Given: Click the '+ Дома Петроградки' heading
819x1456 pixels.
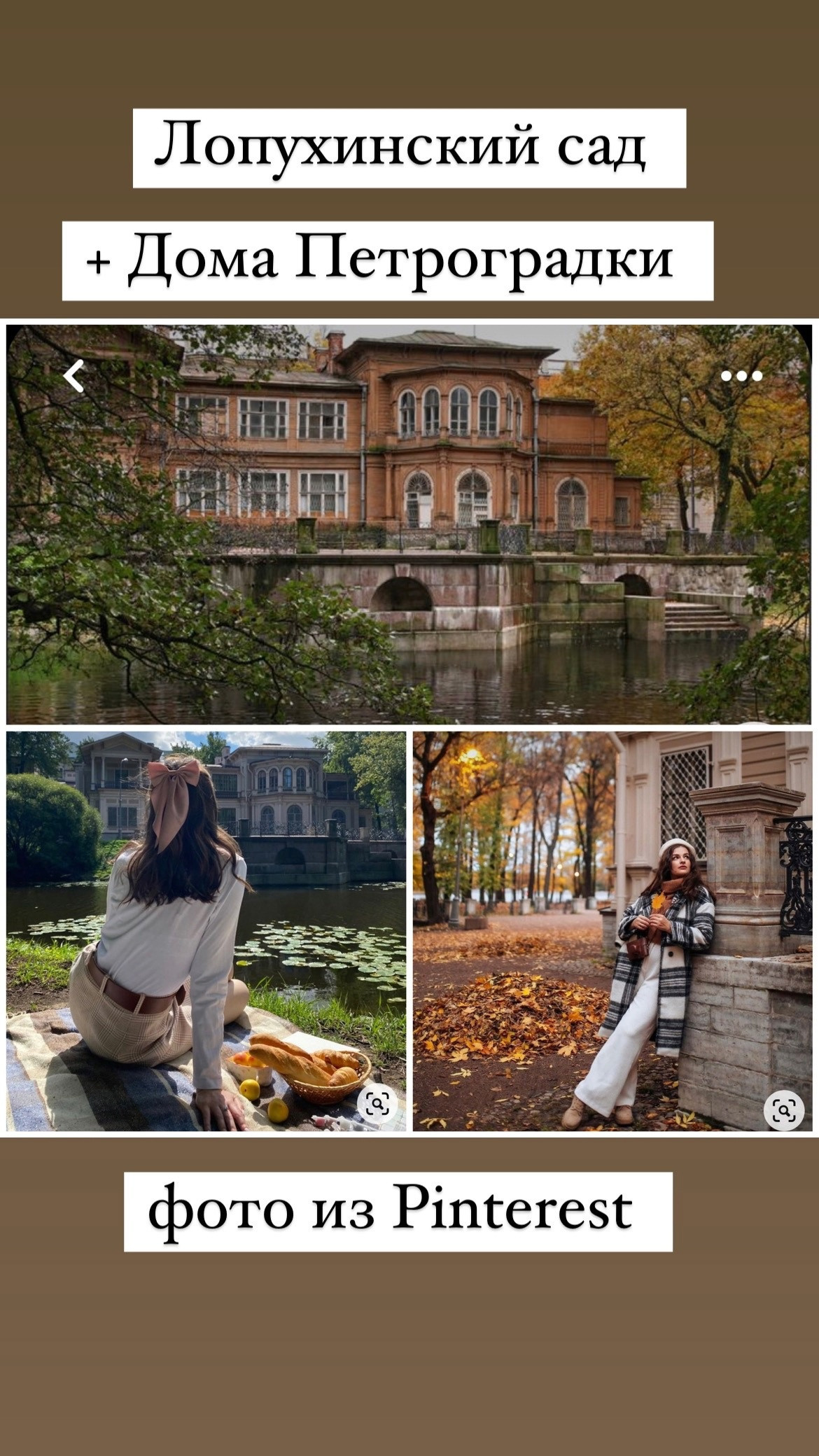Looking at the screenshot, I should [391, 258].
